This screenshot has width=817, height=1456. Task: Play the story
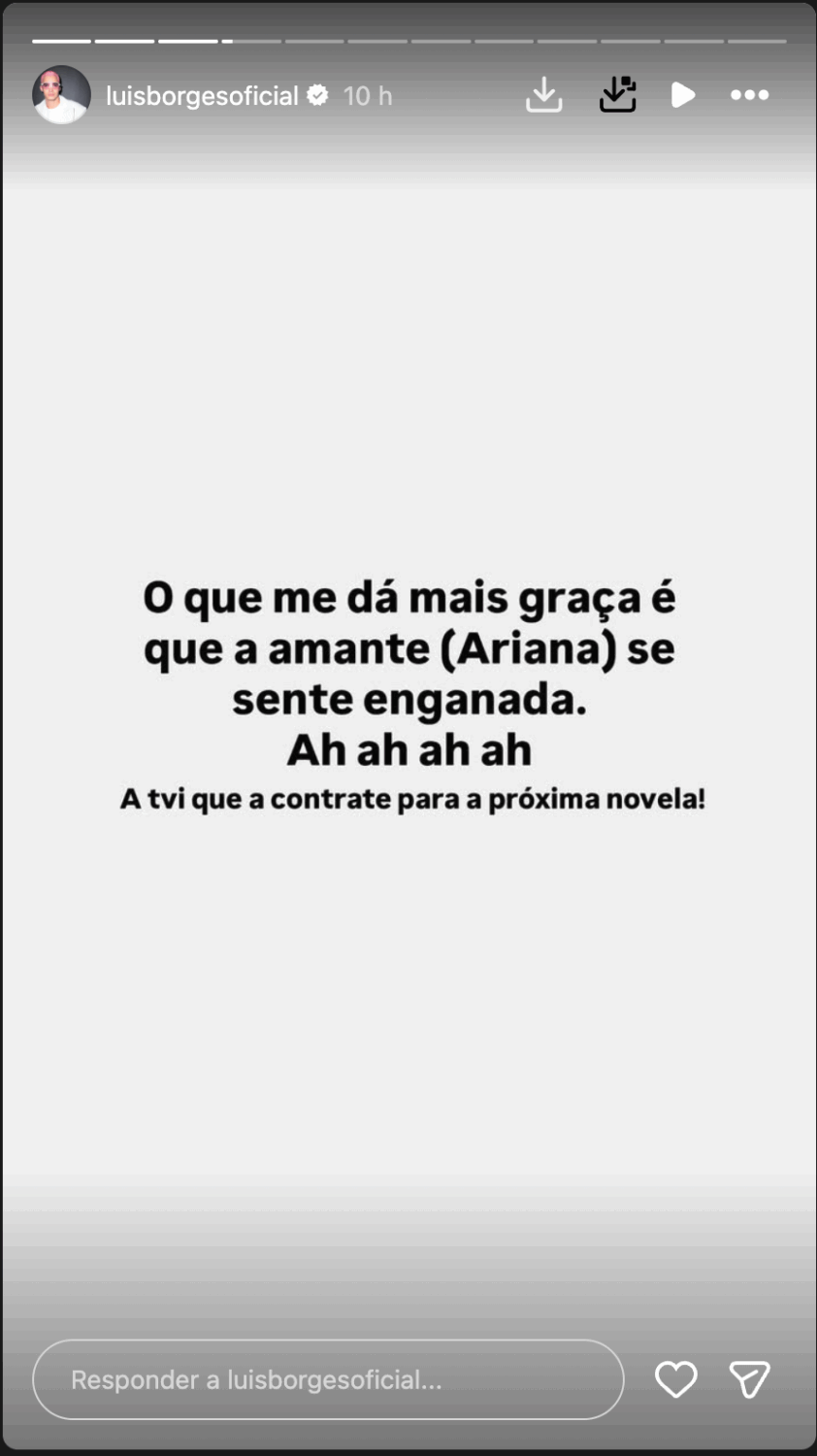click(x=683, y=95)
